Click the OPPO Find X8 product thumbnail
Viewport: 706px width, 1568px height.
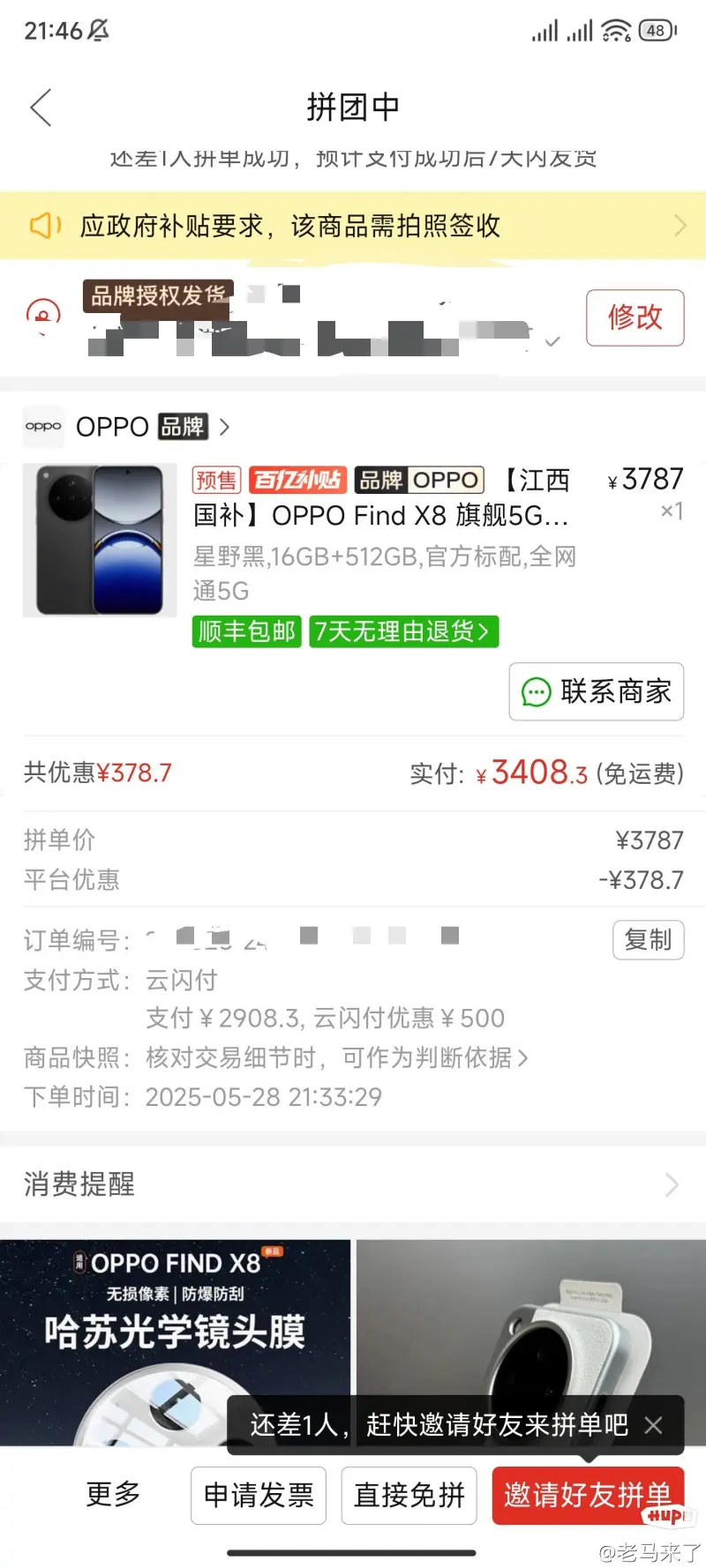click(99, 540)
